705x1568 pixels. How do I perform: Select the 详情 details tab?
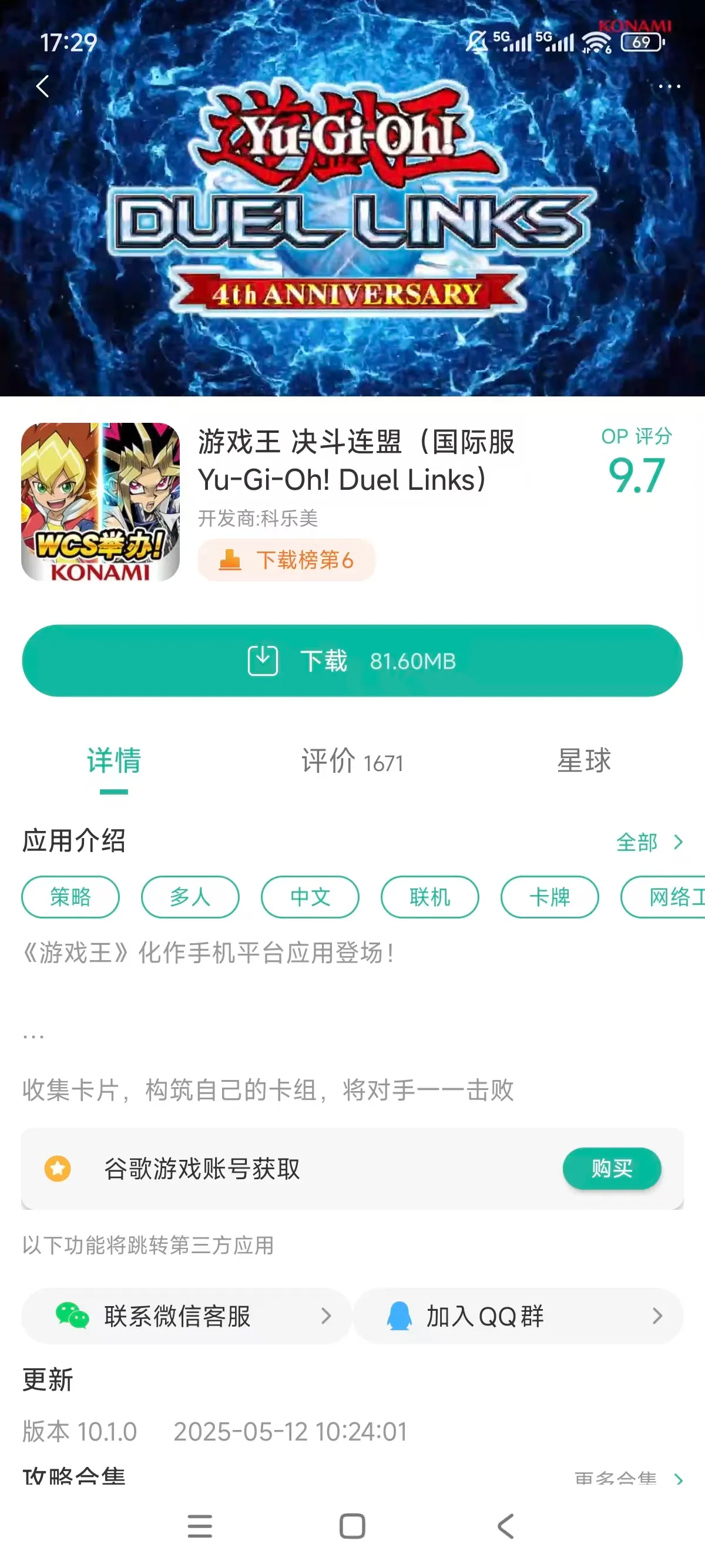click(x=114, y=761)
